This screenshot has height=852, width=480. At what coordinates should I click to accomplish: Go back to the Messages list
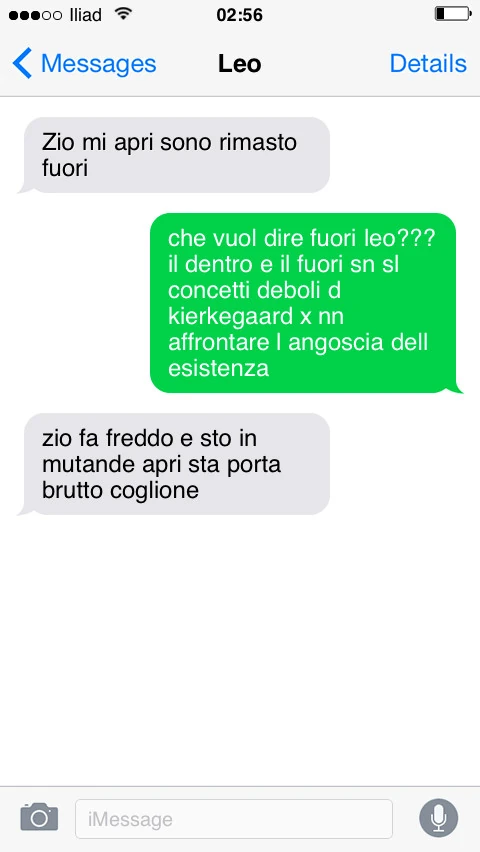click(x=84, y=64)
